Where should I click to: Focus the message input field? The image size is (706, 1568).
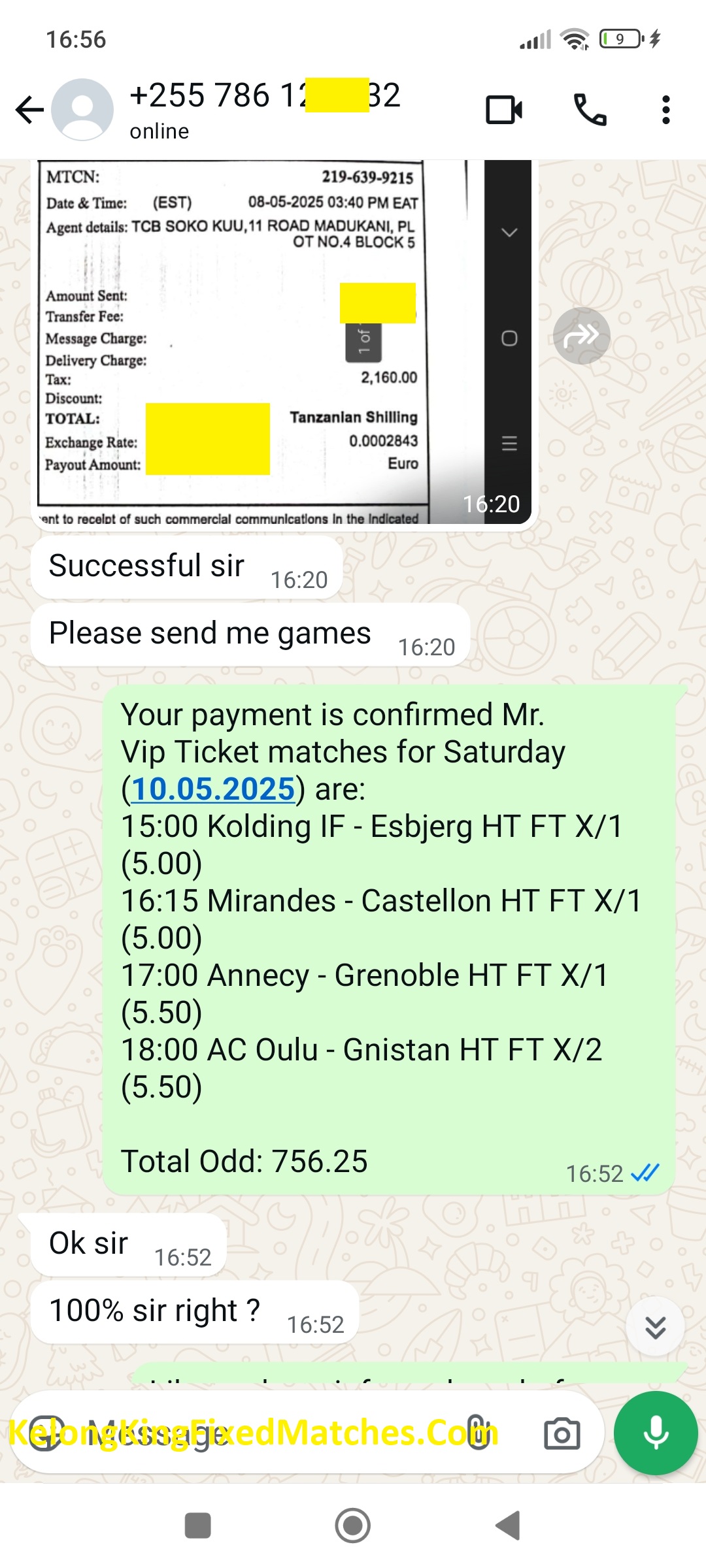pyautogui.click(x=261, y=1433)
